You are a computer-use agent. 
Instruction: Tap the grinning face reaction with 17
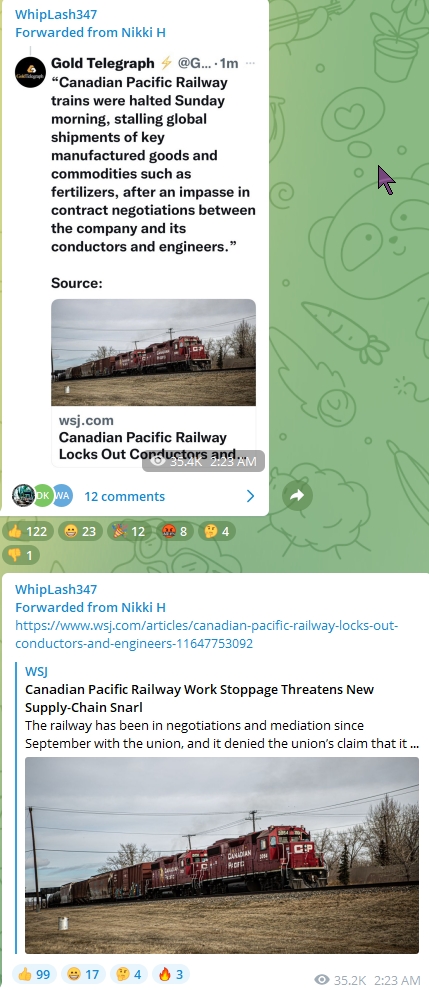pos(83,974)
